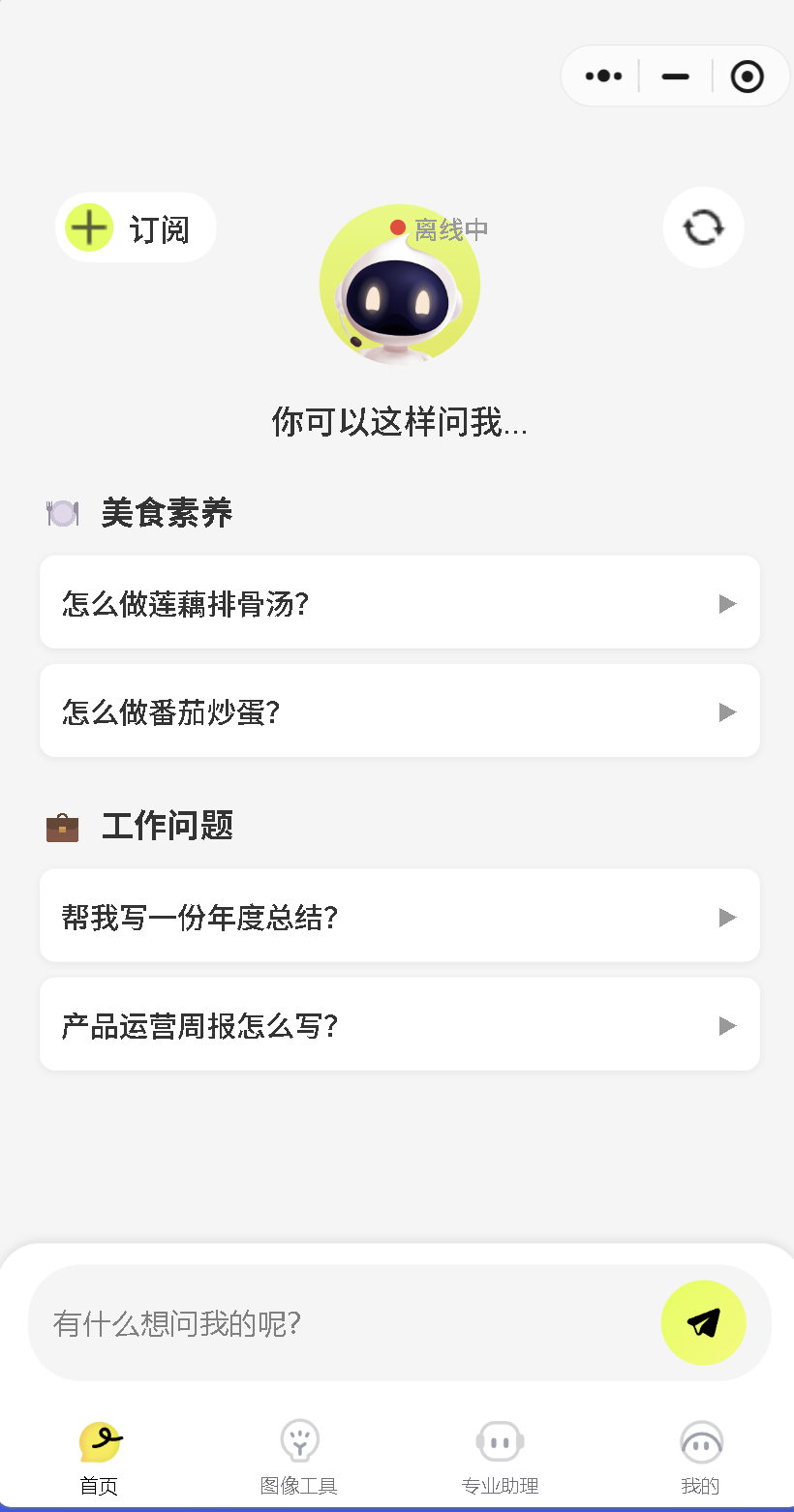Tap the 我的 profile icon
Image resolution: width=794 pixels, height=1512 pixels.
(x=700, y=1439)
